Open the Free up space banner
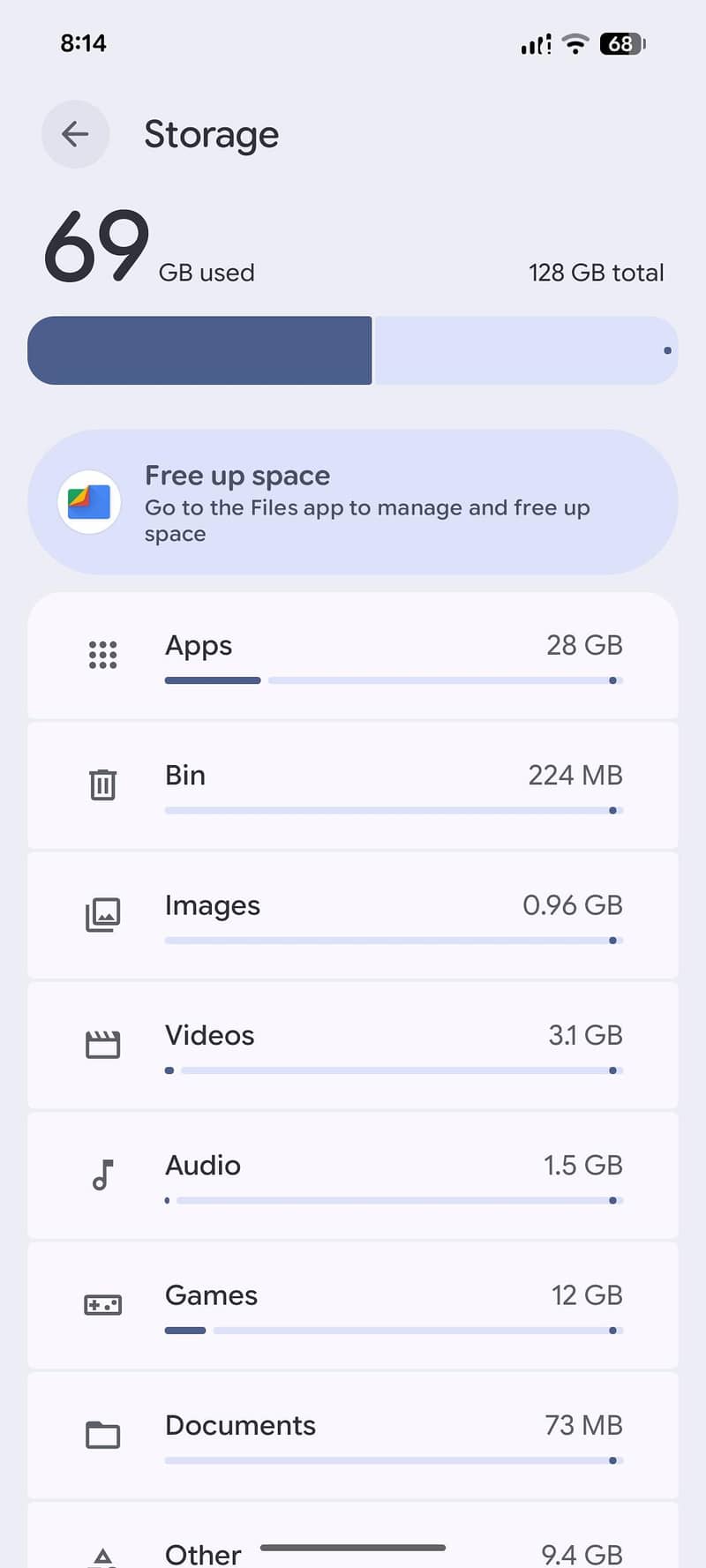The width and height of the screenshot is (706, 1568). [x=353, y=501]
